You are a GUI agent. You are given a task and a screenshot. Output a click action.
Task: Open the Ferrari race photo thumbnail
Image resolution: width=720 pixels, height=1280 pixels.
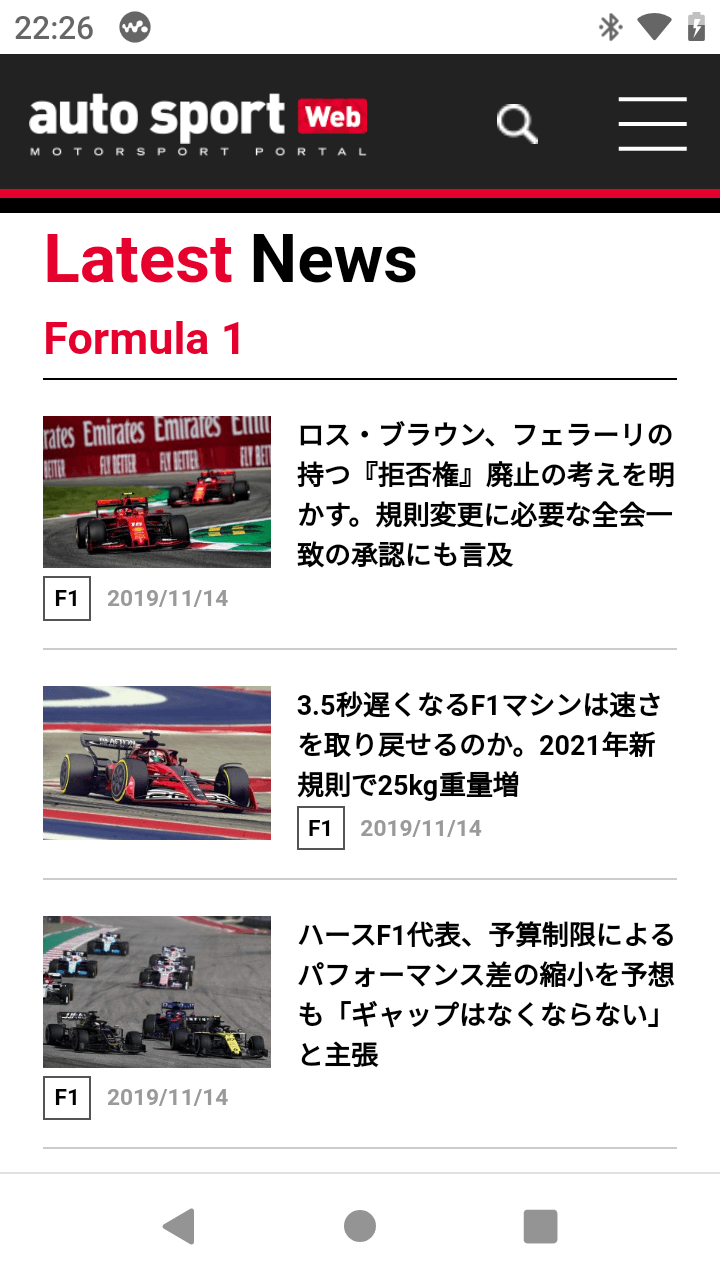tap(157, 492)
